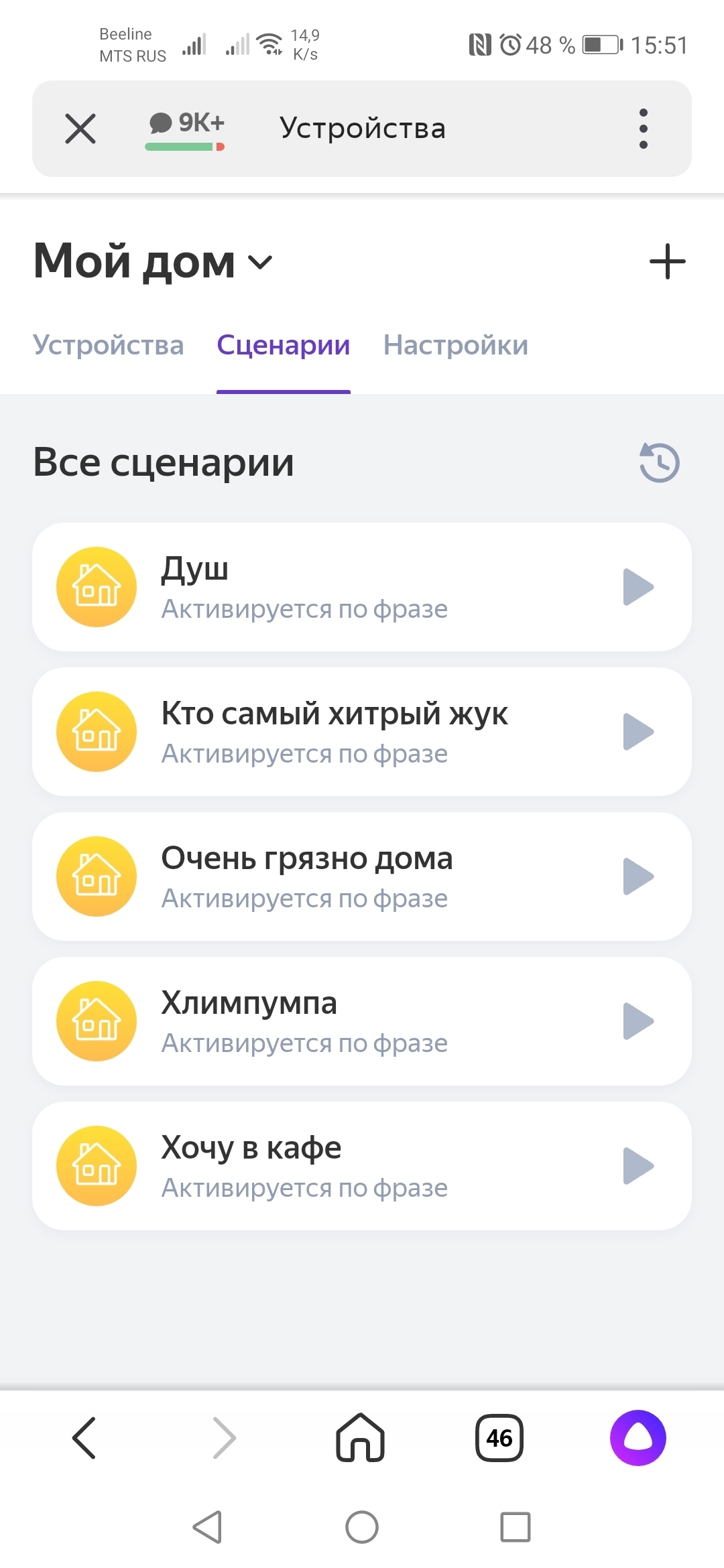Run the Хлимпумпа scenario with the play button
This screenshot has height=1568, width=724.
pos(638,1021)
